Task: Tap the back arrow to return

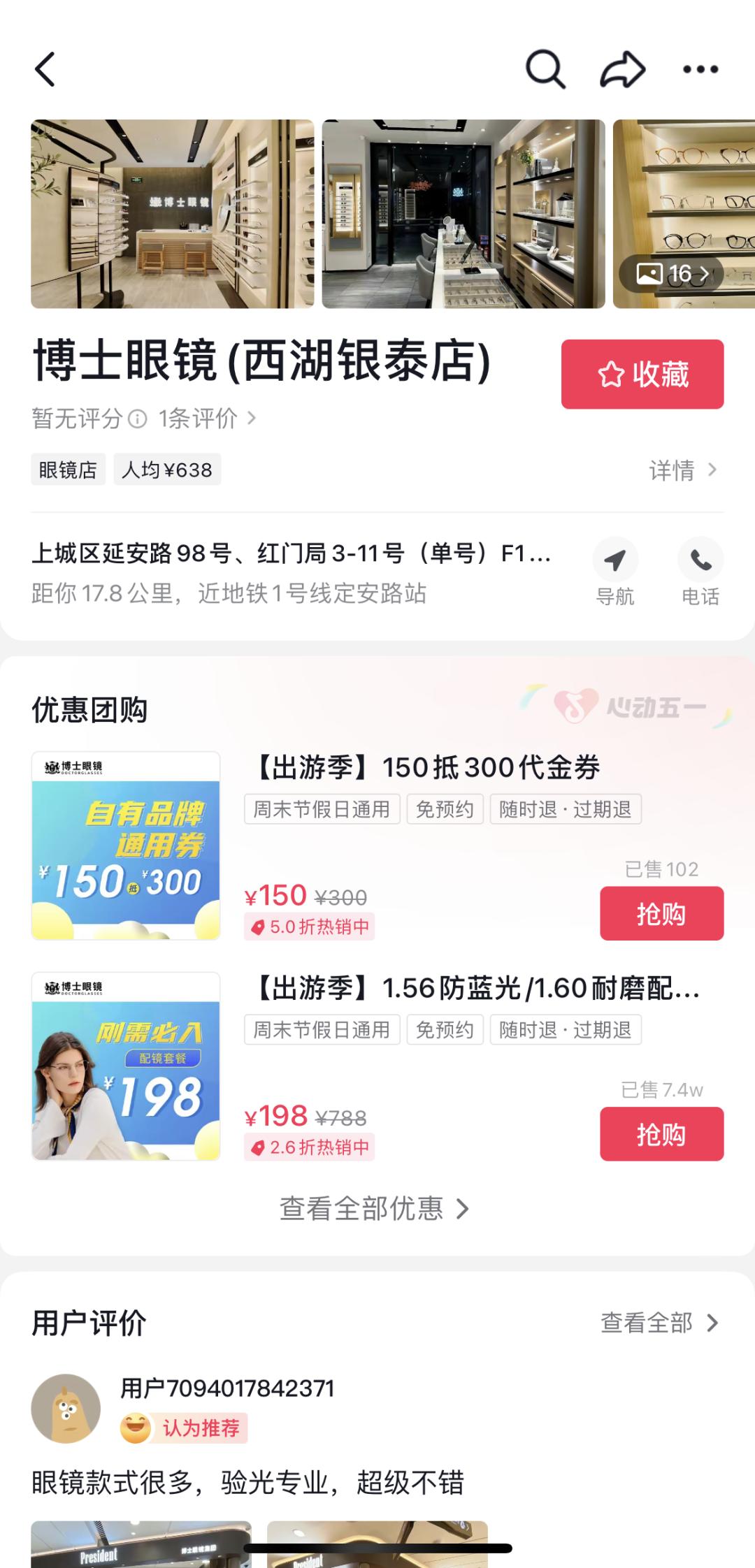Action: point(45,69)
